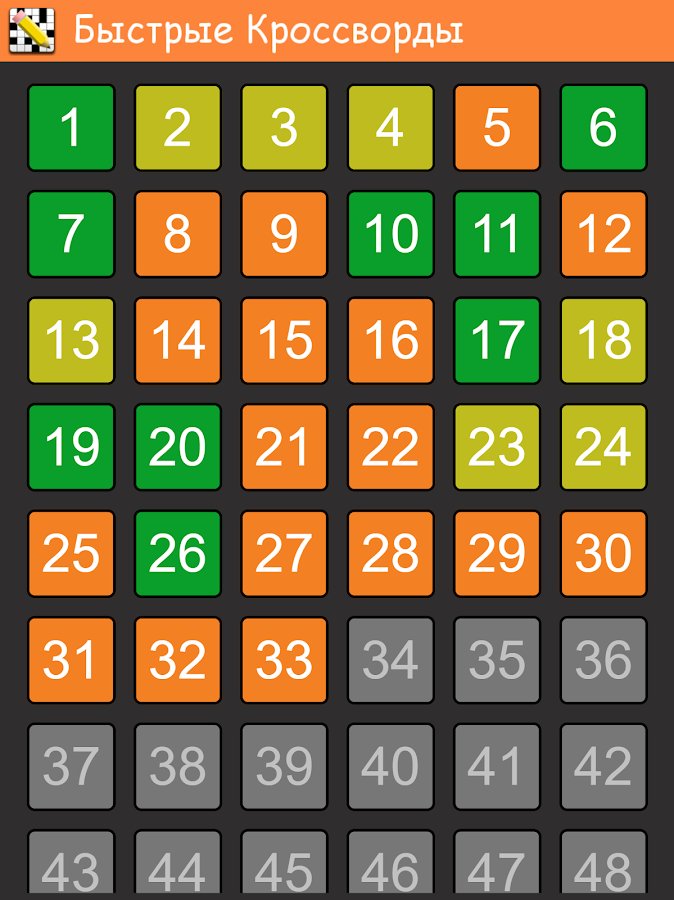This screenshot has width=674, height=900.
Task: Open crossword 12
Action: pos(603,234)
